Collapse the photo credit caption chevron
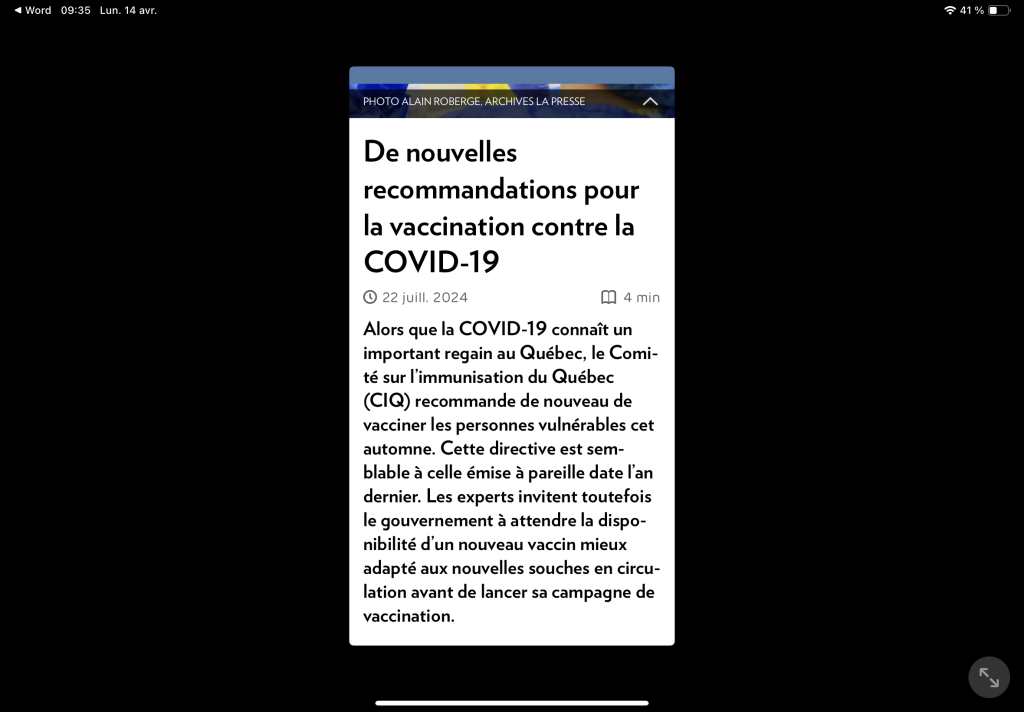This screenshot has width=1024, height=712. click(650, 101)
